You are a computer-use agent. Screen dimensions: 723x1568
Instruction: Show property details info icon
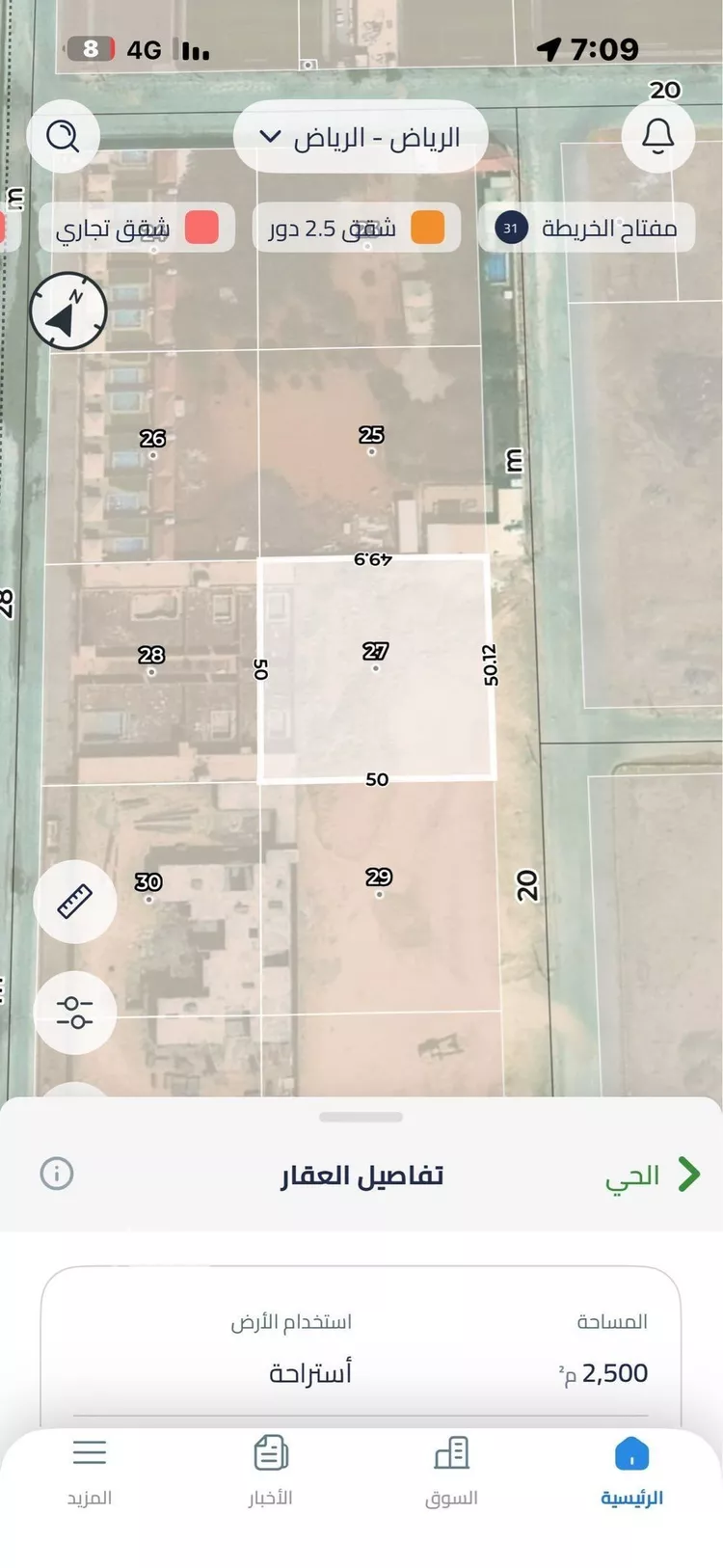tap(57, 1174)
